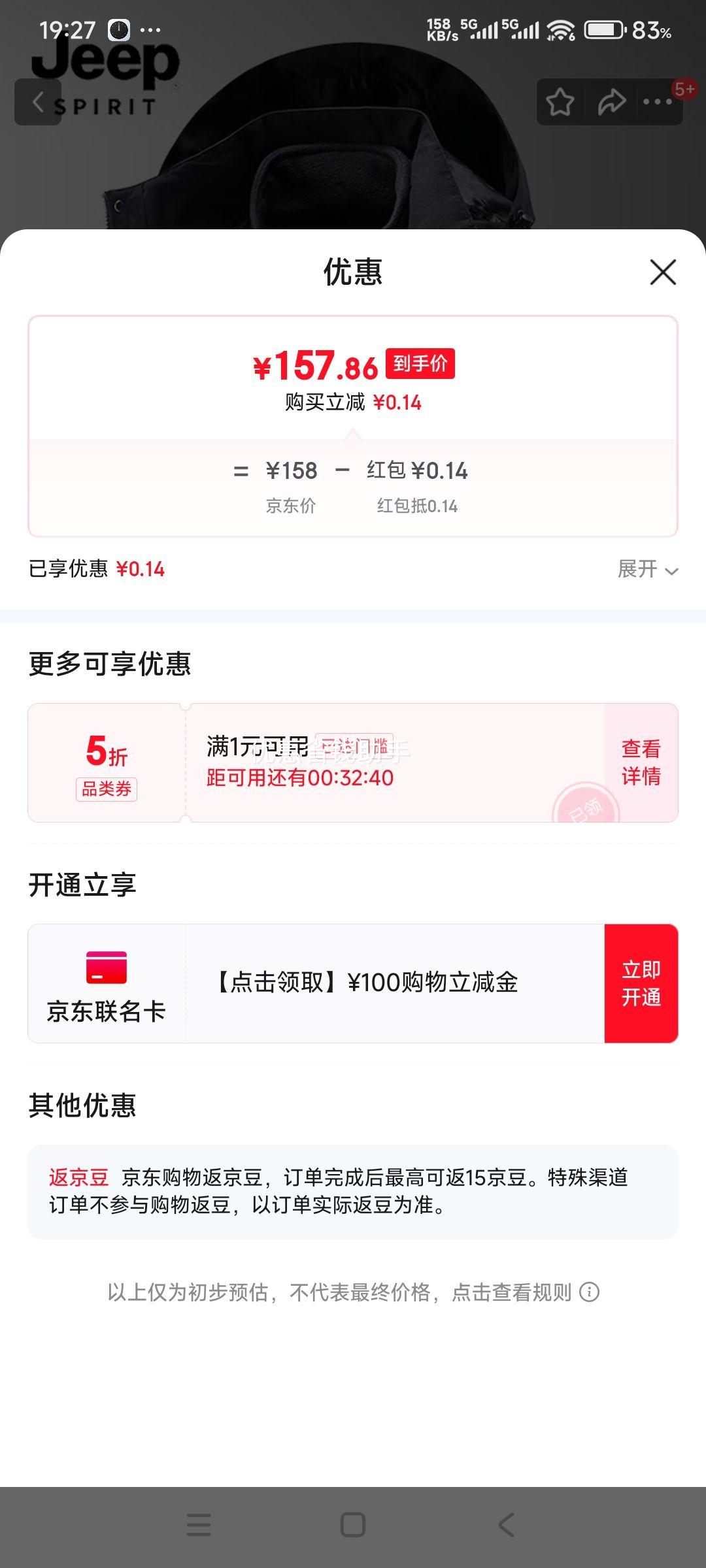Open the 点击查看规则 info icon

click(590, 1292)
